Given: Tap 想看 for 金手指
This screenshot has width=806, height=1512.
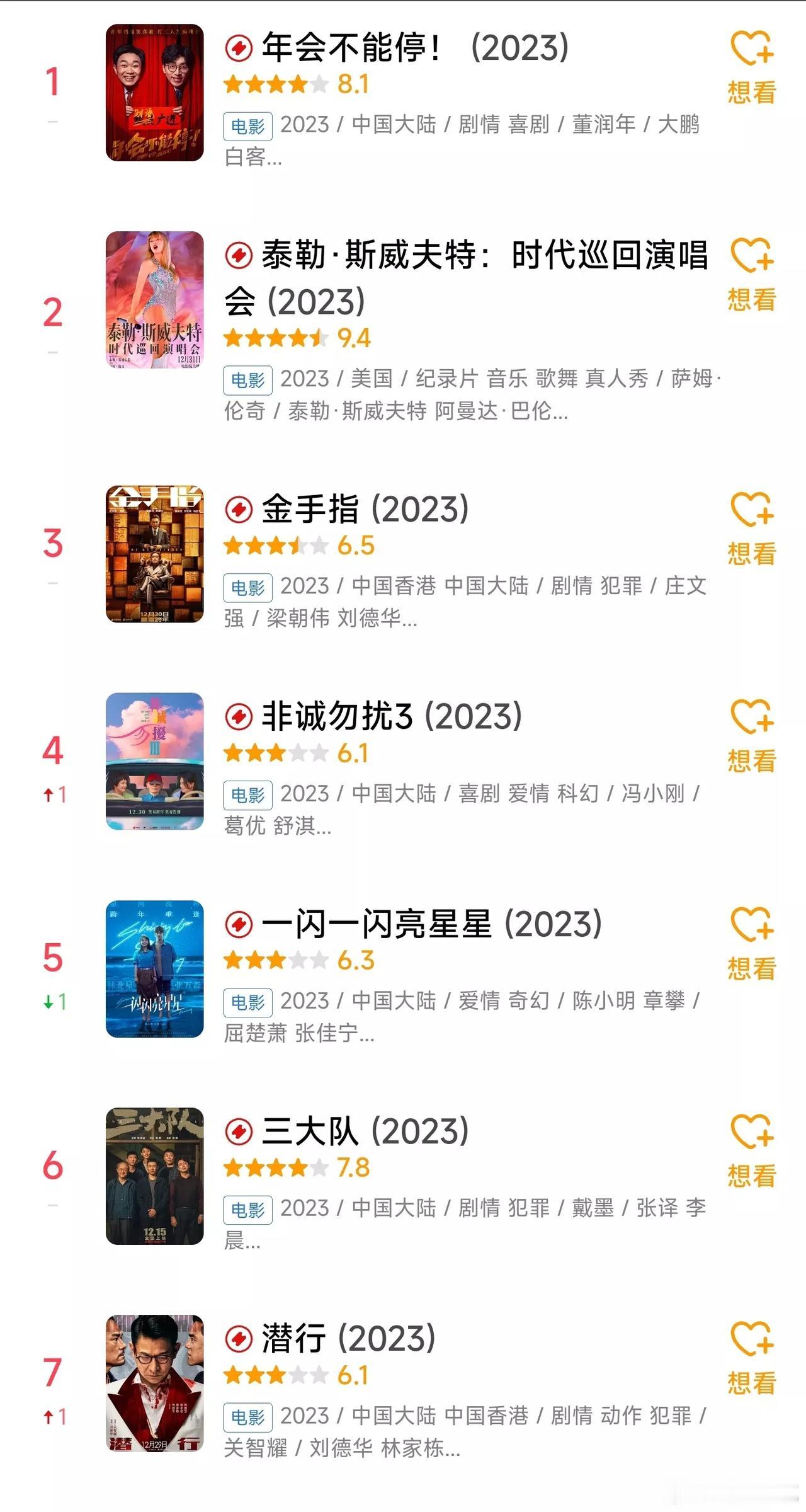Looking at the screenshot, I should [x=751, y=528].
